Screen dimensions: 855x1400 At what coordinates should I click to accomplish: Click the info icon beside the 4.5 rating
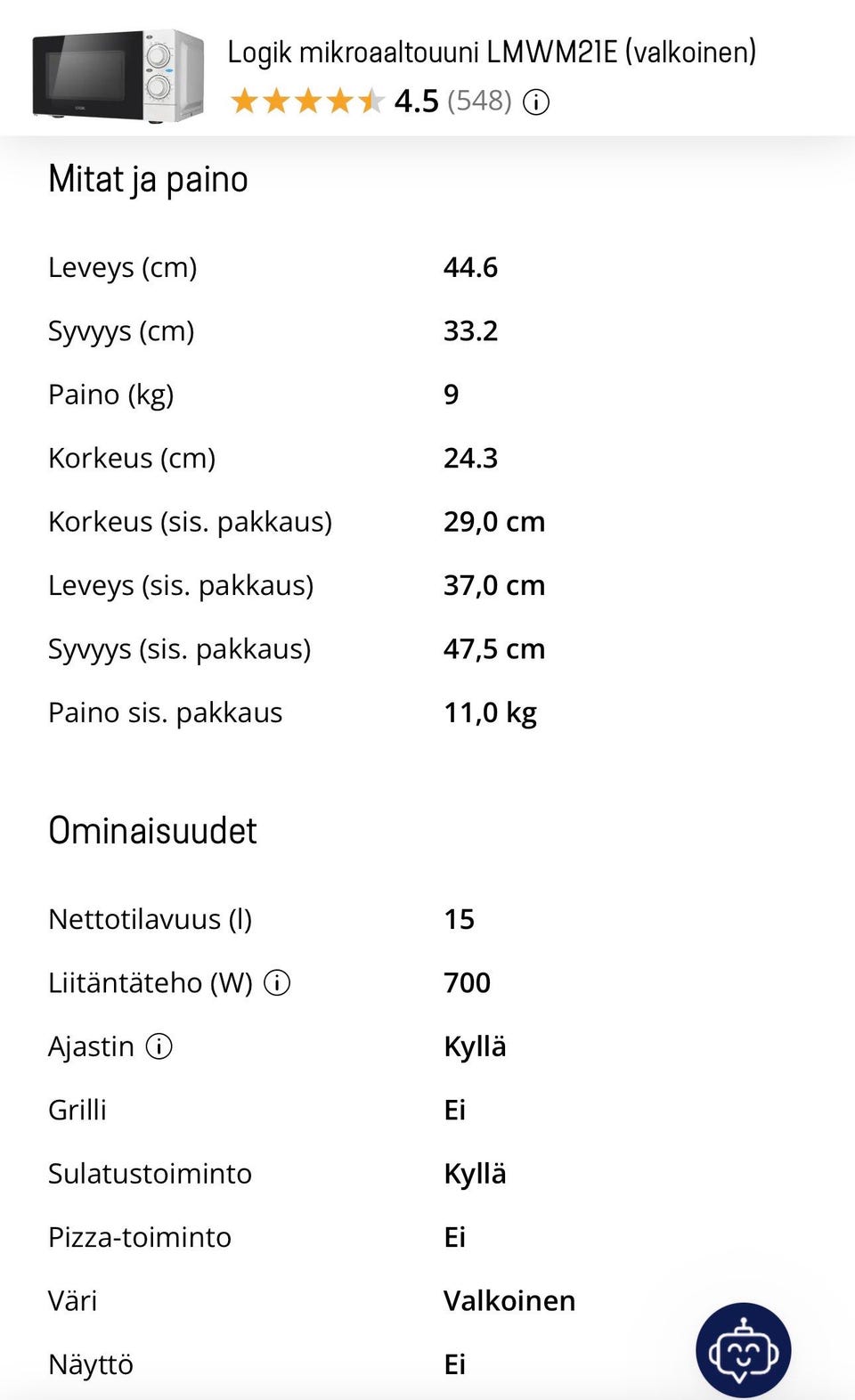pyautogui.click(x=535, y=101)
